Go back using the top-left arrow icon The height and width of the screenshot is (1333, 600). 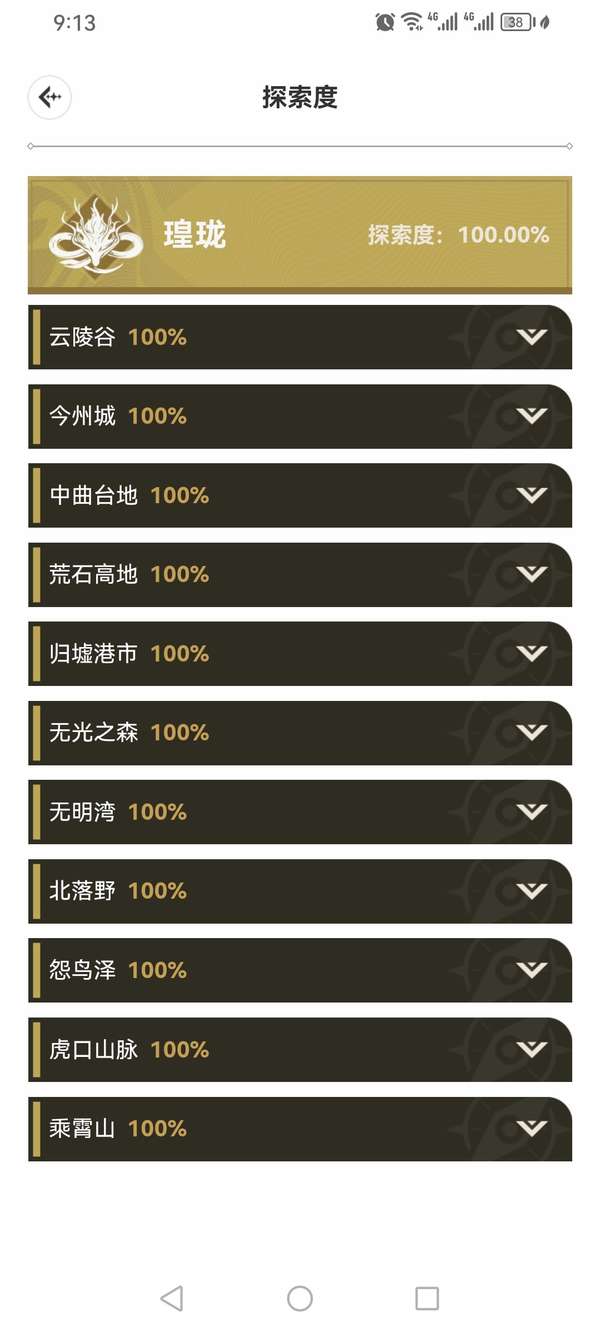pos(50,97)
